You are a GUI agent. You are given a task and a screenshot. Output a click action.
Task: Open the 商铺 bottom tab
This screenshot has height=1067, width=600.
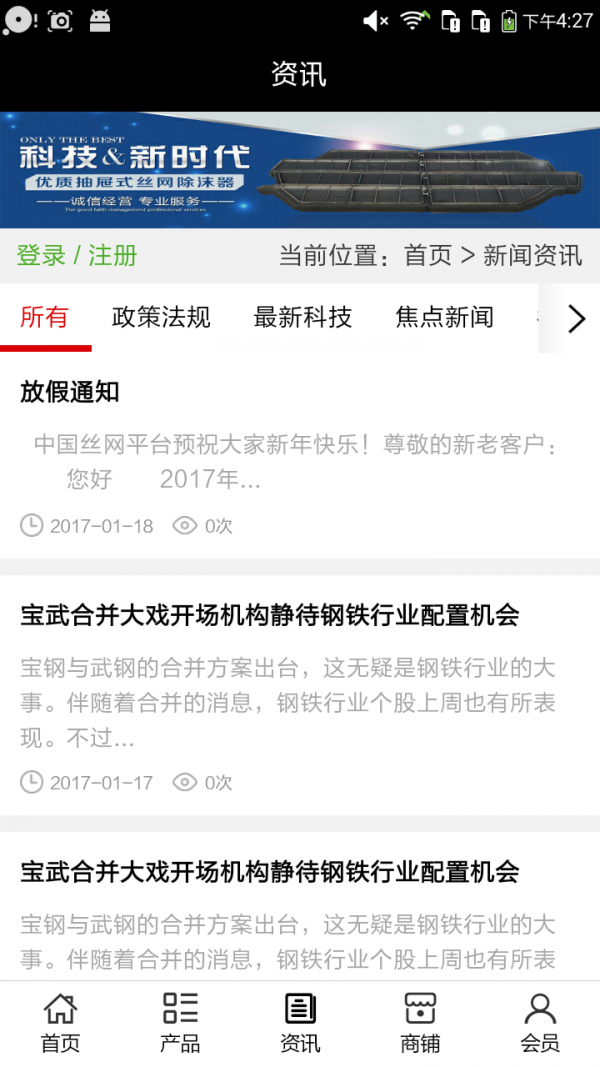pos(420,1023)
